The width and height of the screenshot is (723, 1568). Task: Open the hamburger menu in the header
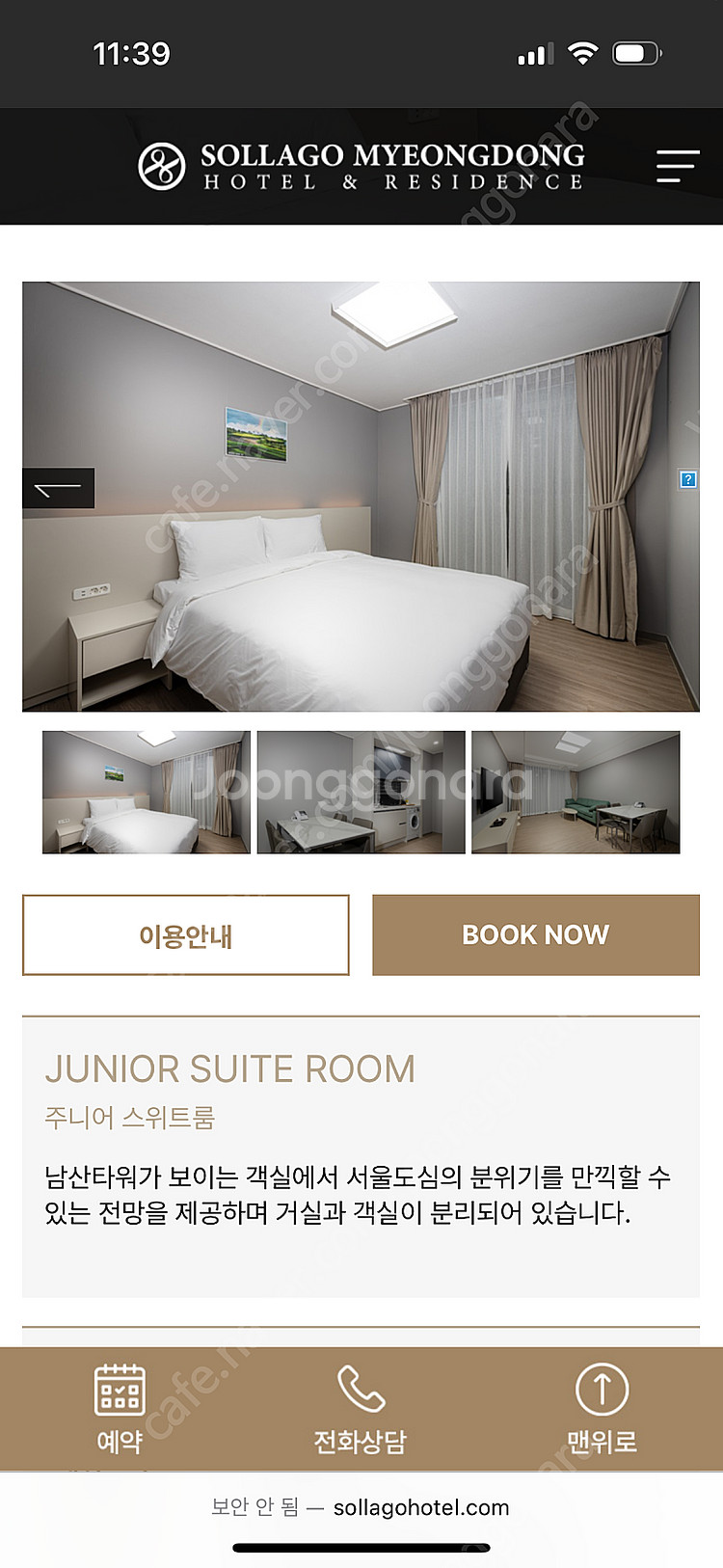click(677, 166)
